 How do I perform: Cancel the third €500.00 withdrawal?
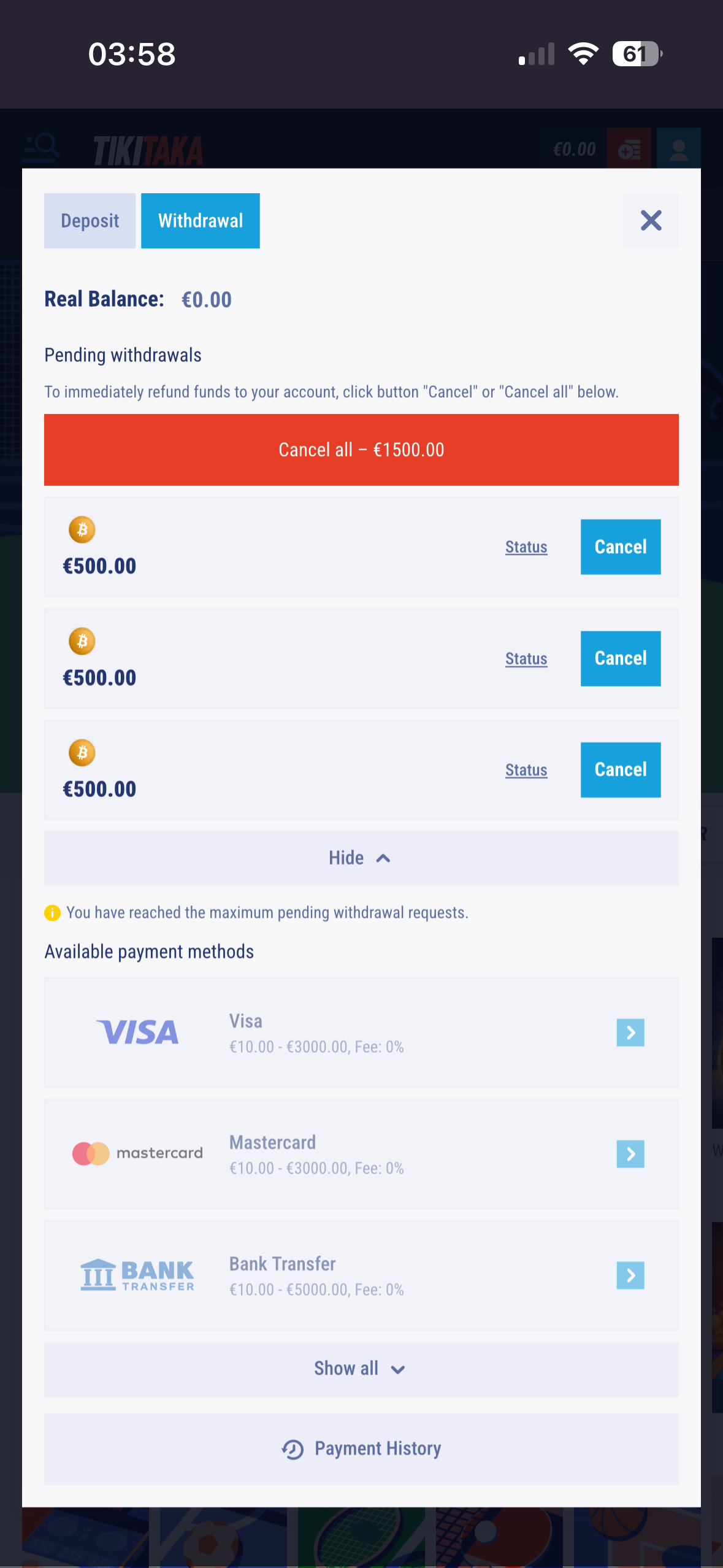(620, 770)
